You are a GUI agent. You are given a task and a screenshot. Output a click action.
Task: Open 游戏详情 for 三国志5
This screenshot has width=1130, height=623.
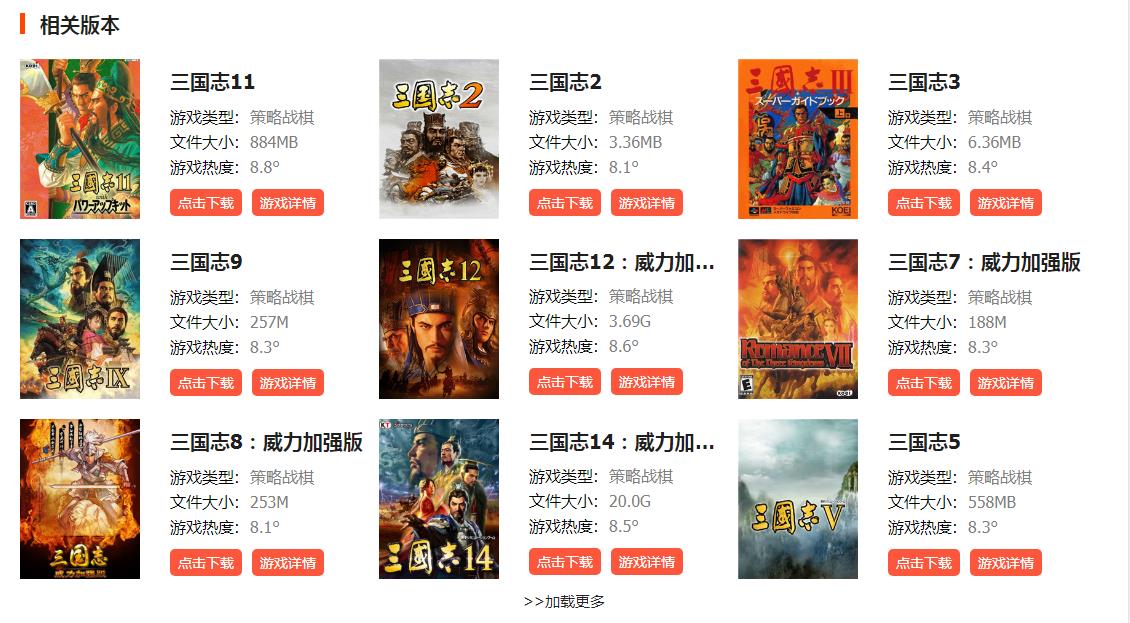point(1006,563)
